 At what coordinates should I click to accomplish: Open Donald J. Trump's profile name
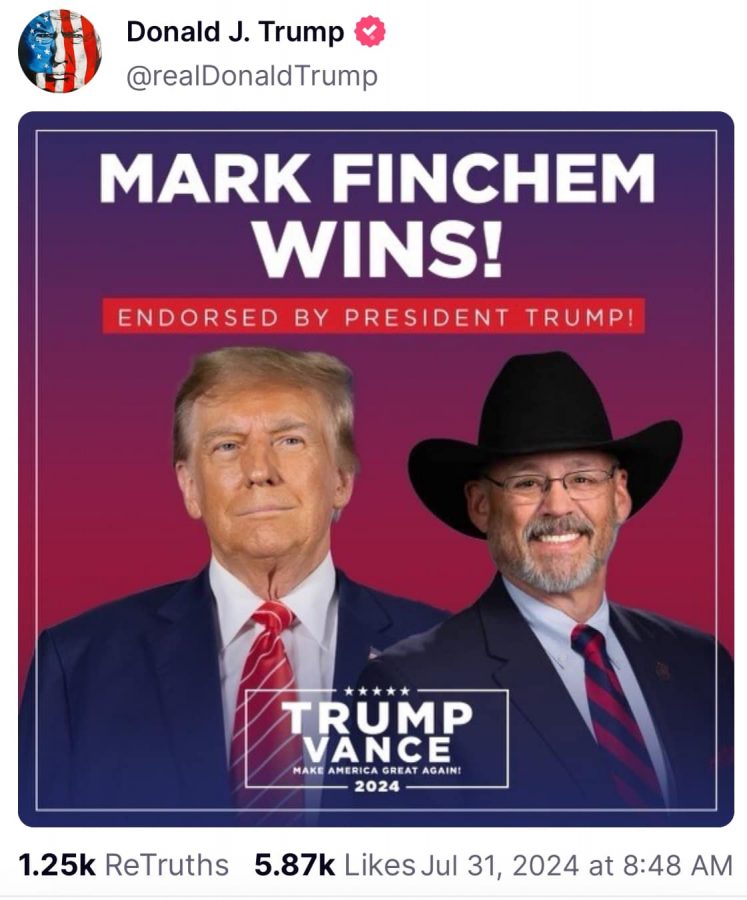pyautogui.click(x=235, y=32)
